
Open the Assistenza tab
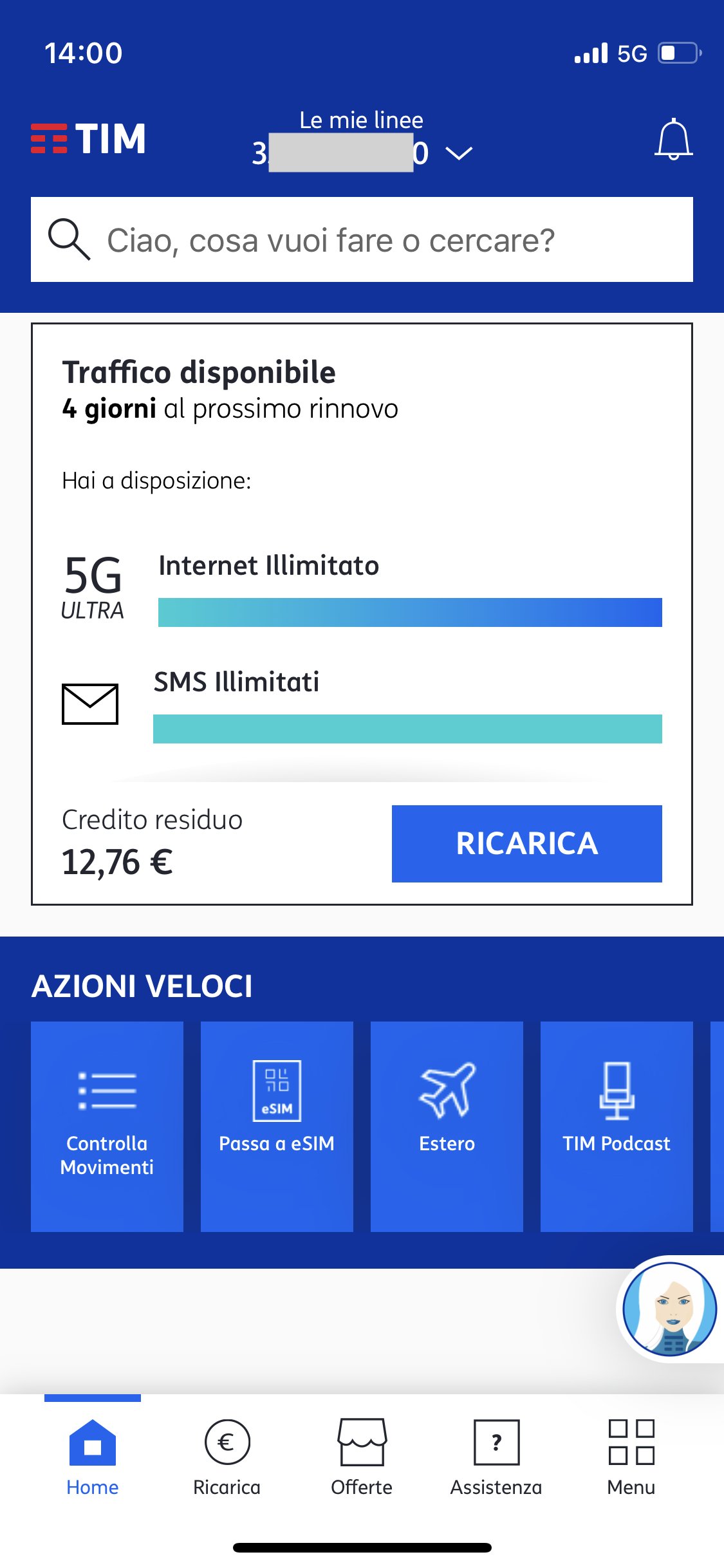[496, 1457]
